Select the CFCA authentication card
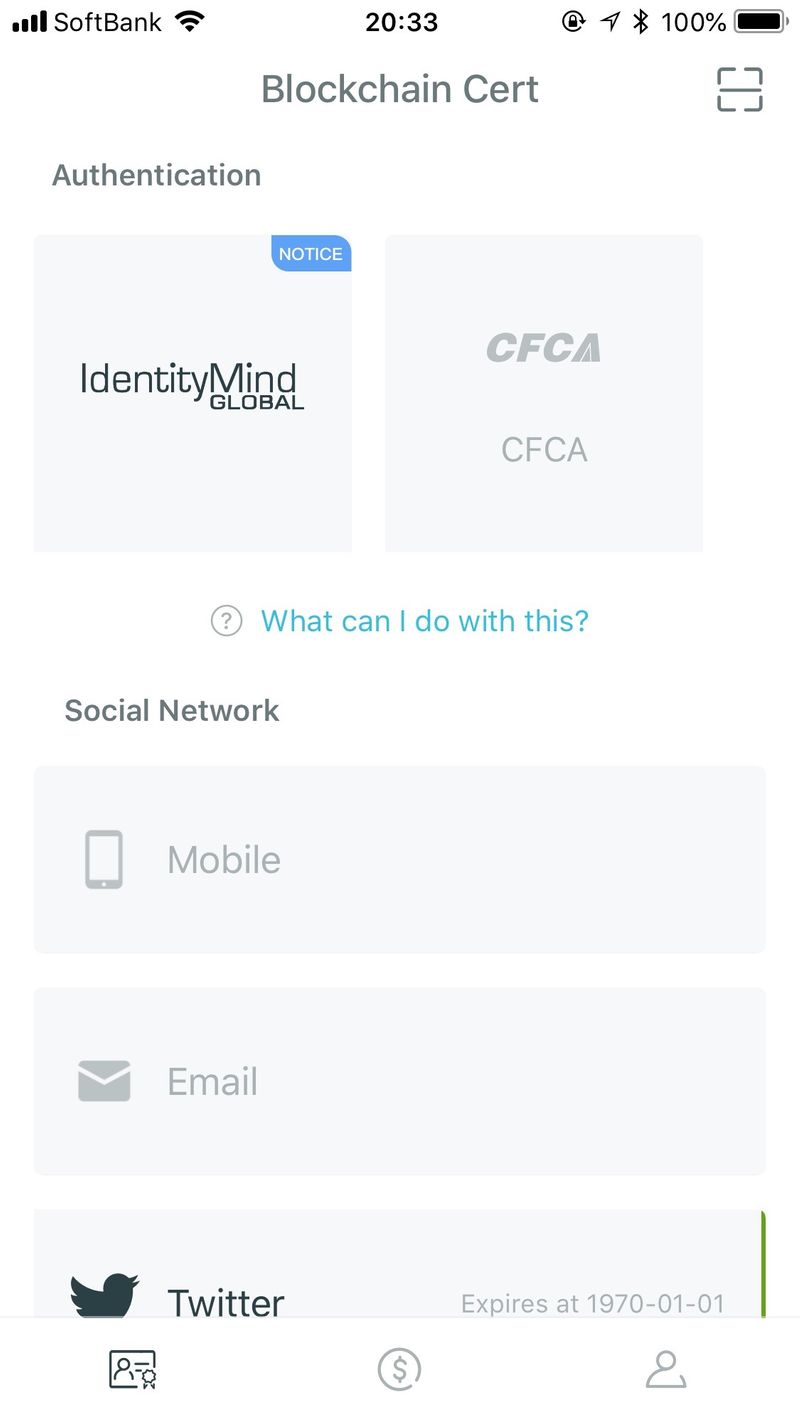The height and width of the screenshot is (1423, 800). 544,393
